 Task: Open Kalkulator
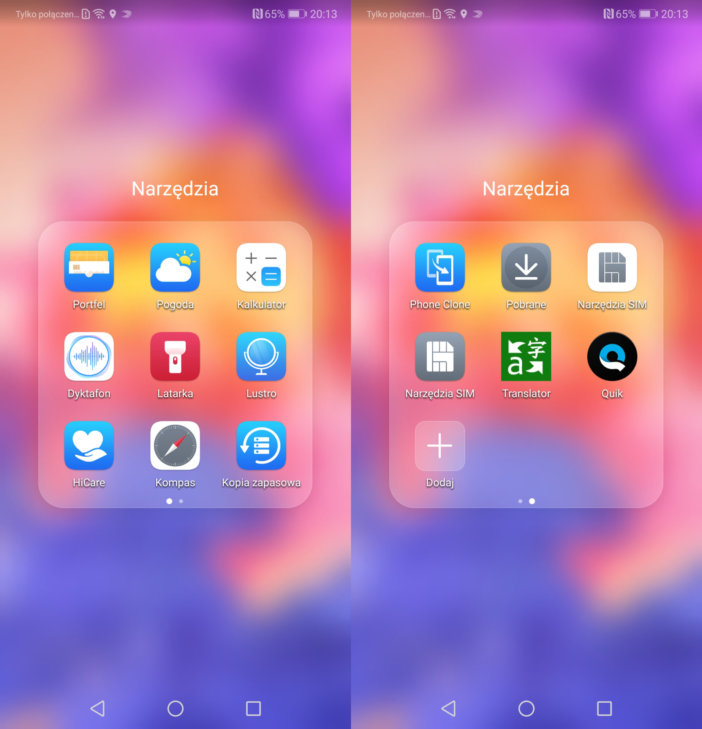(x=261, y=267)
